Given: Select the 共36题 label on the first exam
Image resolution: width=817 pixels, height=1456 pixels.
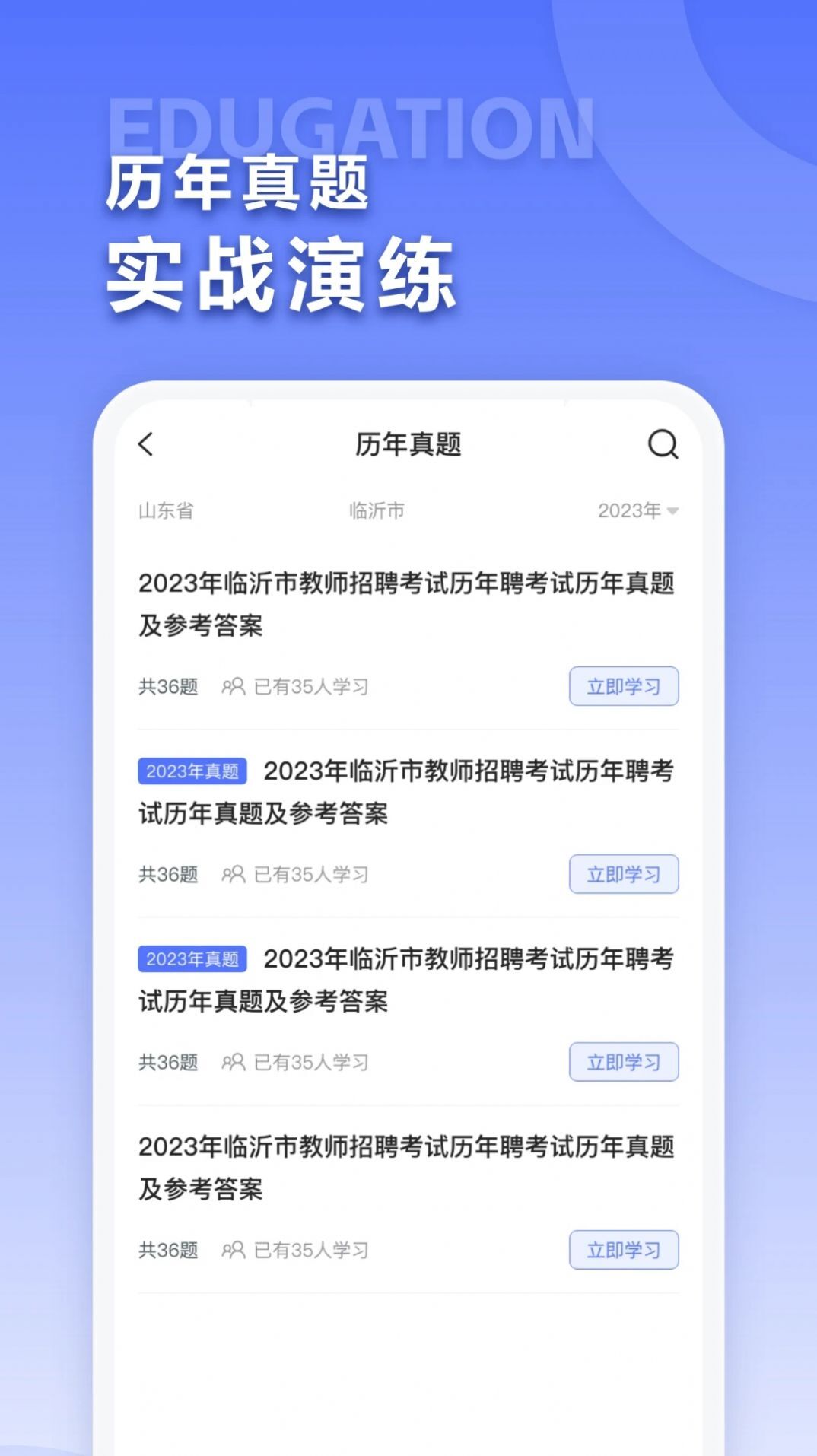Looking at the screenshot, I should click(x=169, y=685).
